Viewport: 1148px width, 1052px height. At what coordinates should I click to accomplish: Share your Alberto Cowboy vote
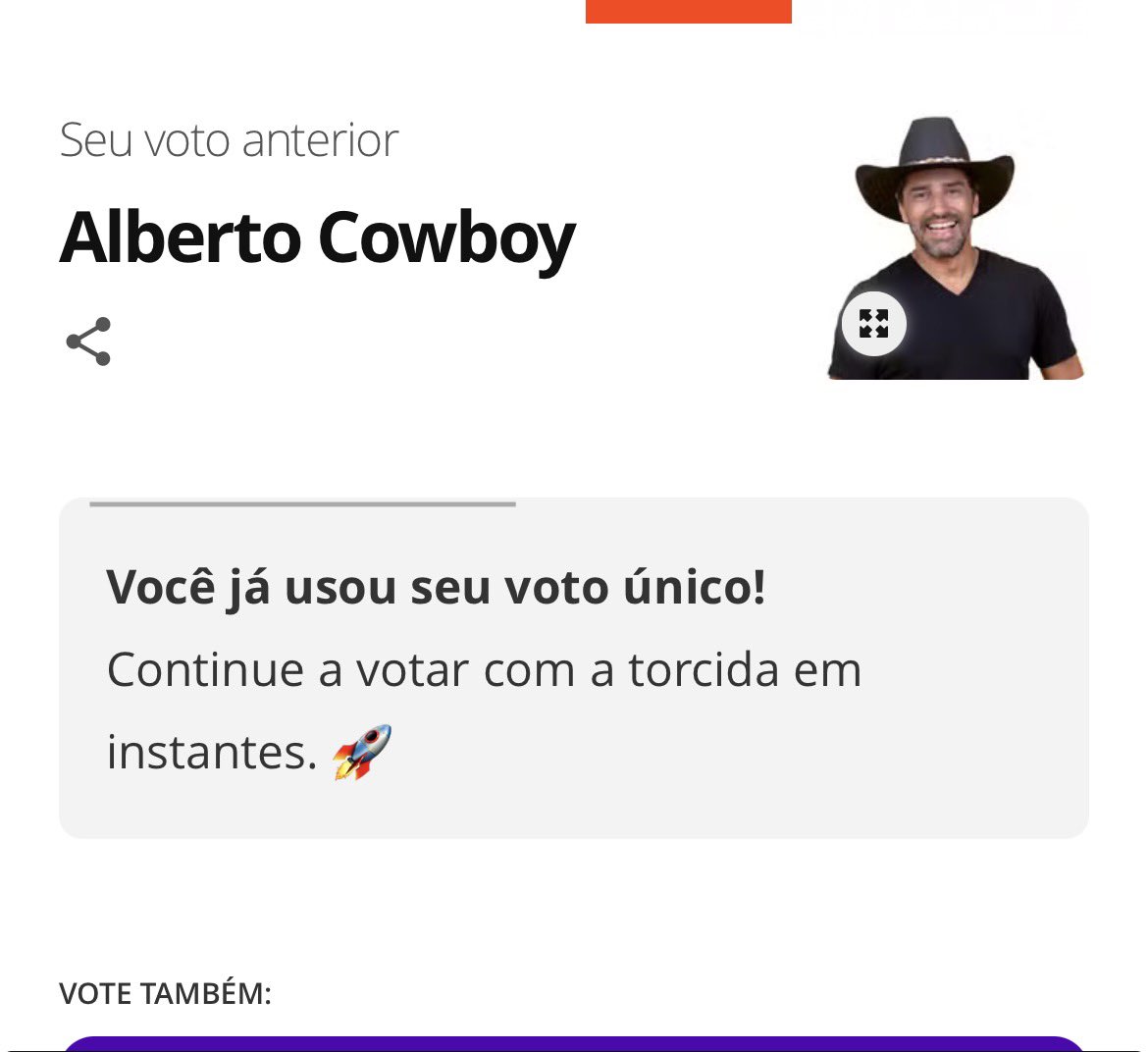click(88, 342)
